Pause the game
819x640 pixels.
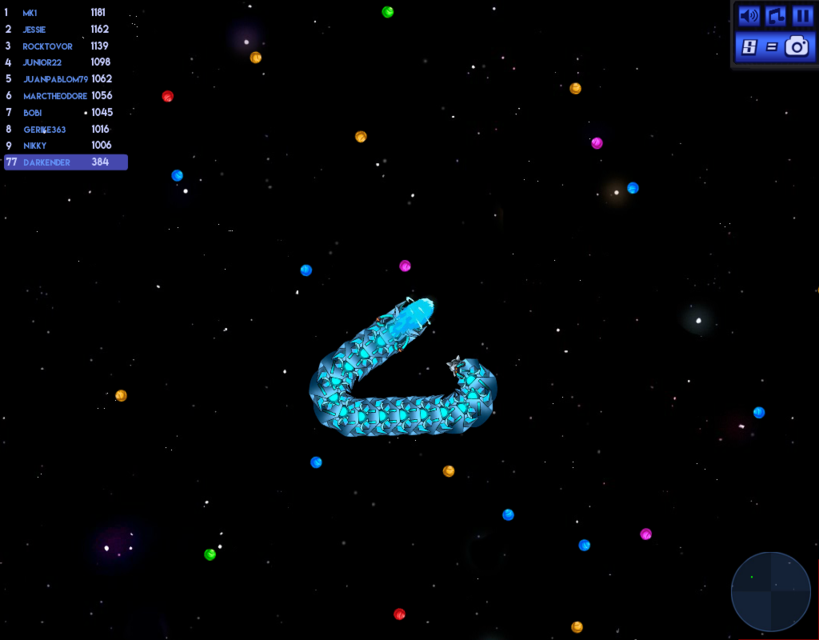802,16
